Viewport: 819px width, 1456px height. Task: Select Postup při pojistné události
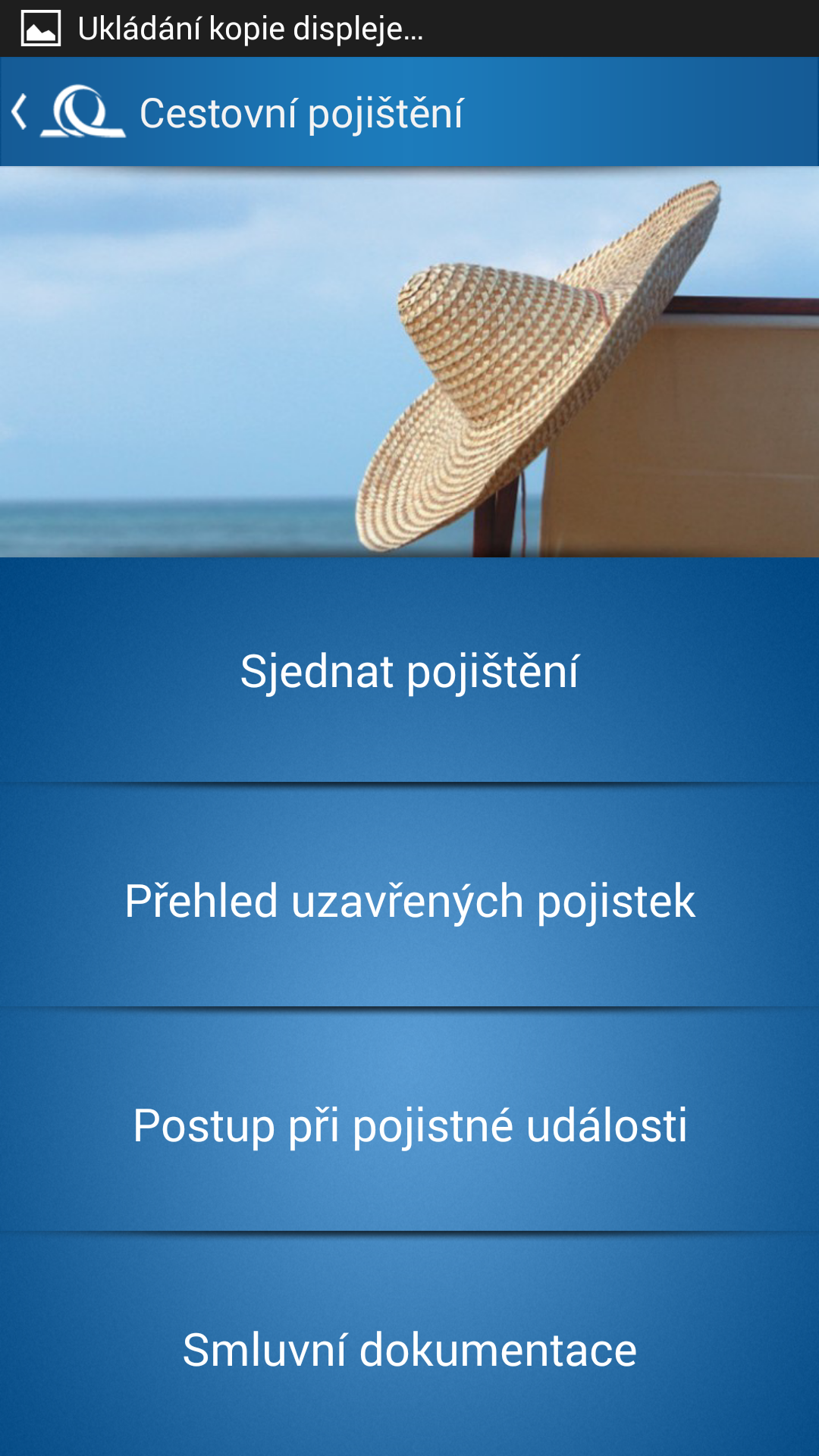point(409,1121)
